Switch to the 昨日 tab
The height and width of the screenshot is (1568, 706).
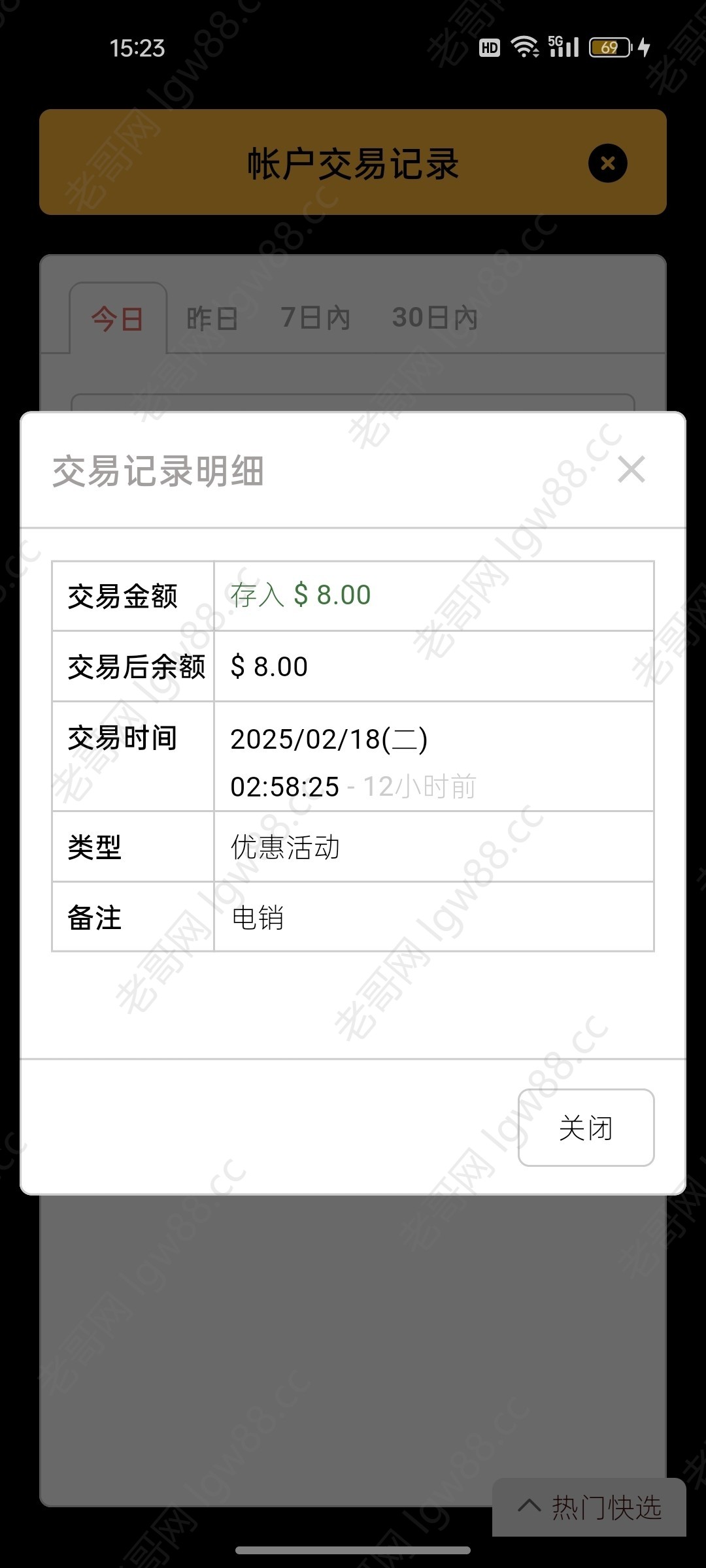coord(212,319)
